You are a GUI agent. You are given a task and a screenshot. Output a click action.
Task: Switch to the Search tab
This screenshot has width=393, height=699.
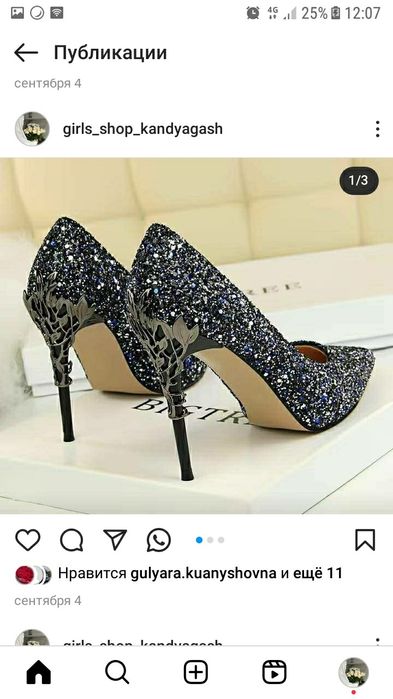117,672
